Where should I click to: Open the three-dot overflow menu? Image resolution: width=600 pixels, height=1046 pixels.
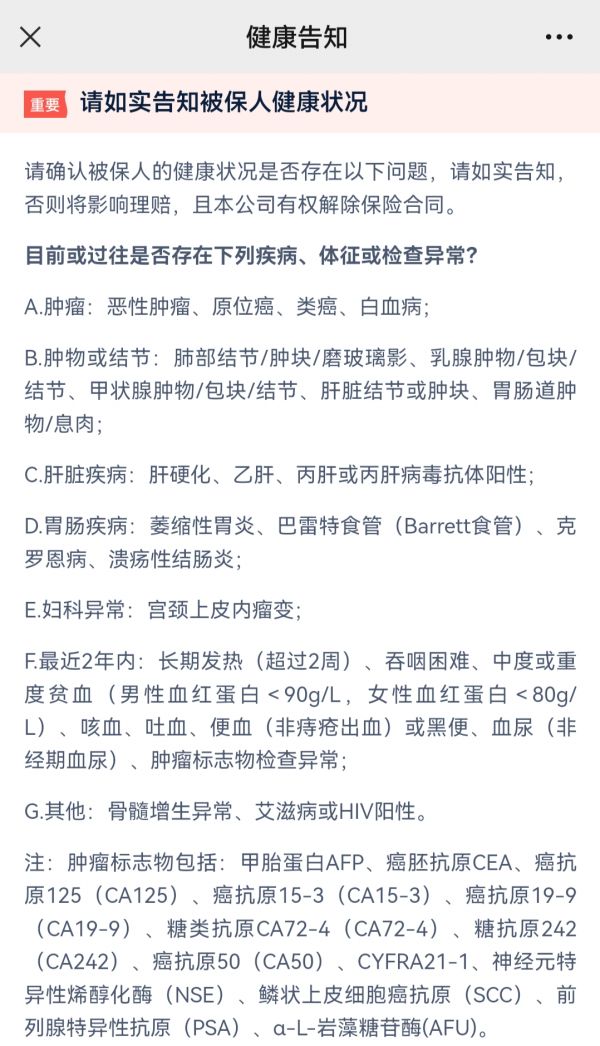tap(559, 37)
